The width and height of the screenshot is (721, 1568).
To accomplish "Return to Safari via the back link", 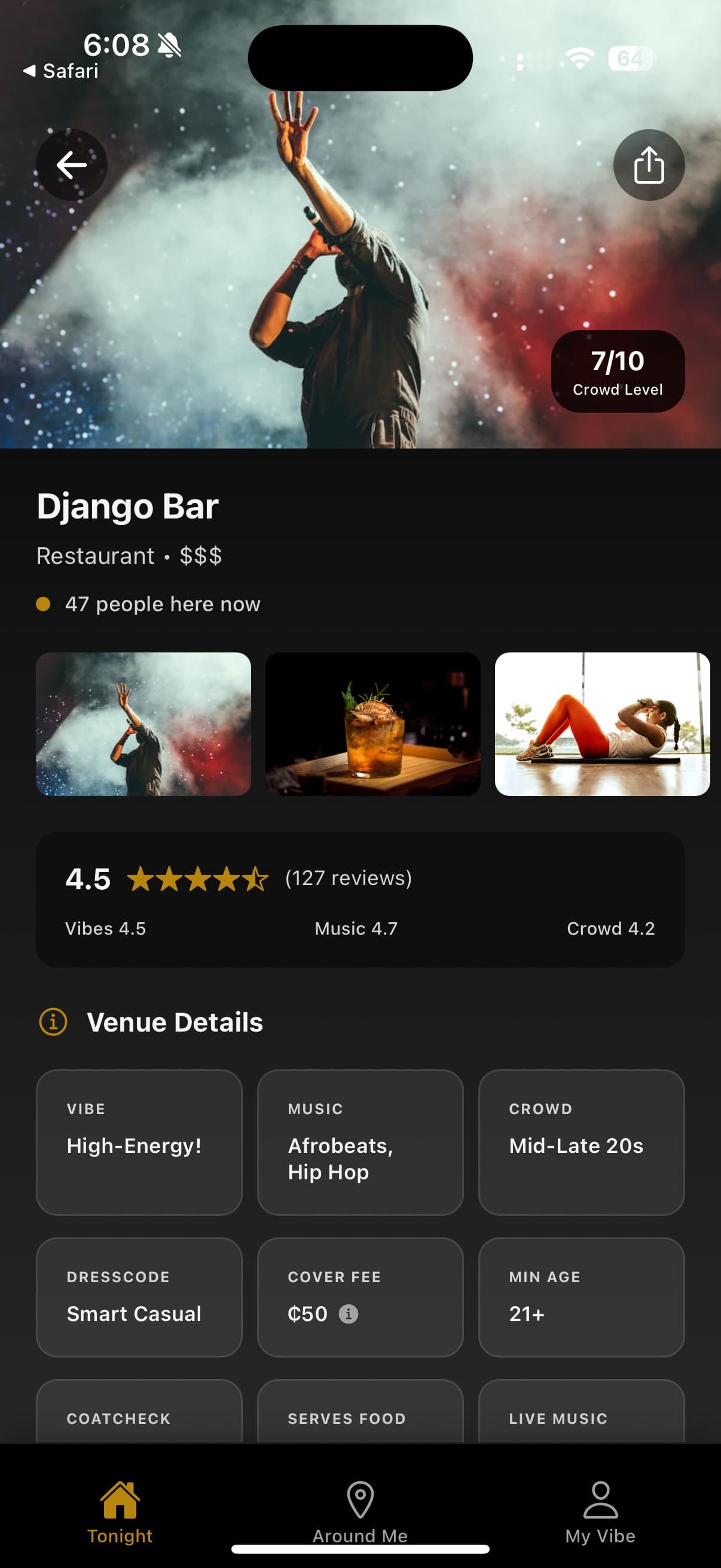I will coord(61,71).
